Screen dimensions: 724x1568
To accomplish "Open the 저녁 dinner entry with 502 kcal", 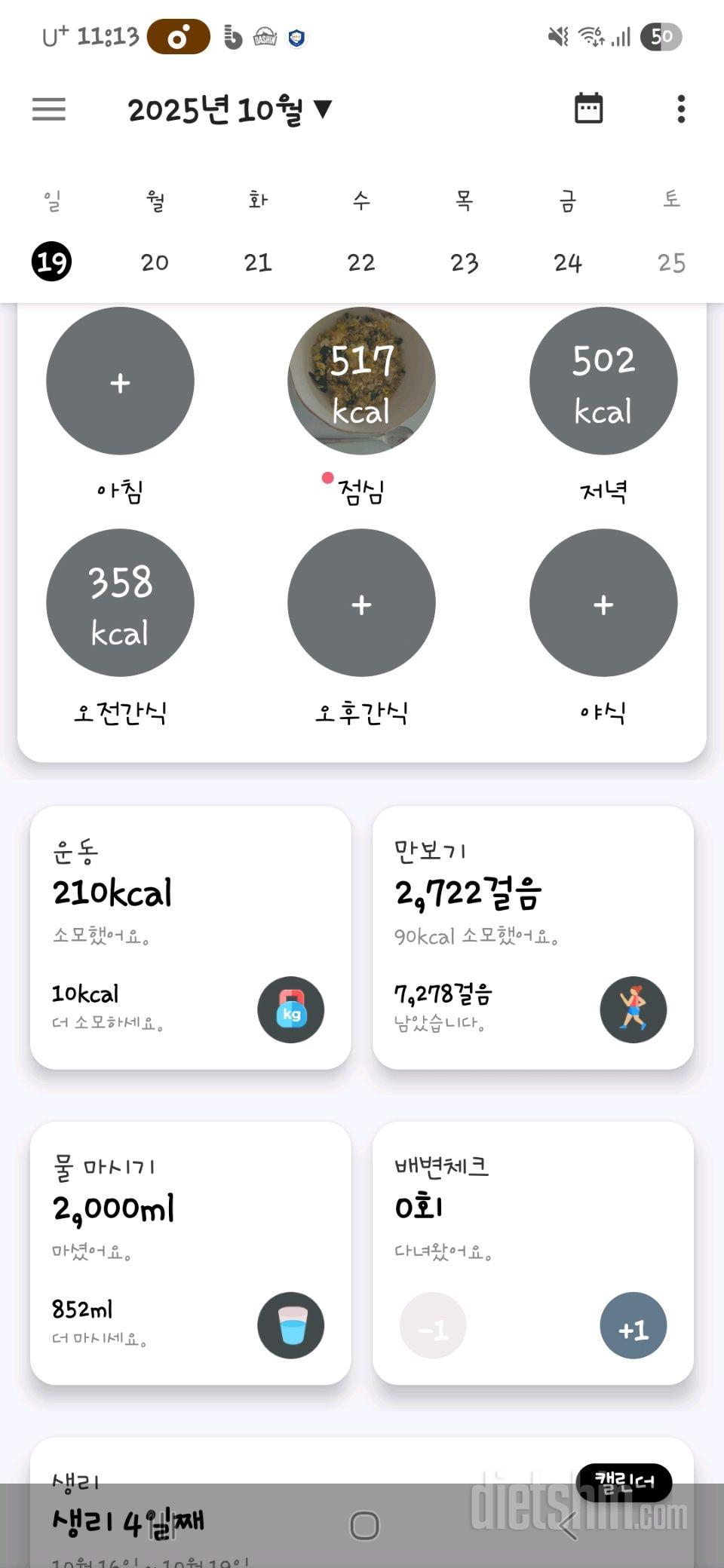I will pyautogui.click(x=603, y=381).
